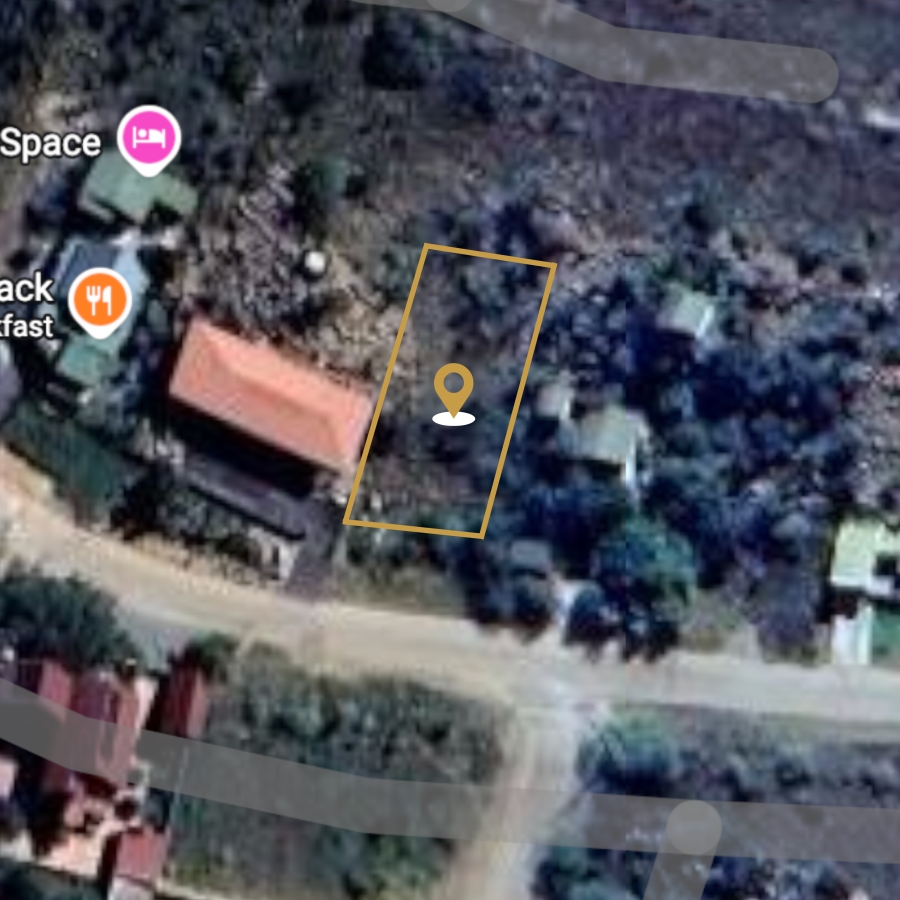The width and height of the screenshot is (900, 900).
Task: Open the pink hotel marker near Space
Action: pos(149,136)
